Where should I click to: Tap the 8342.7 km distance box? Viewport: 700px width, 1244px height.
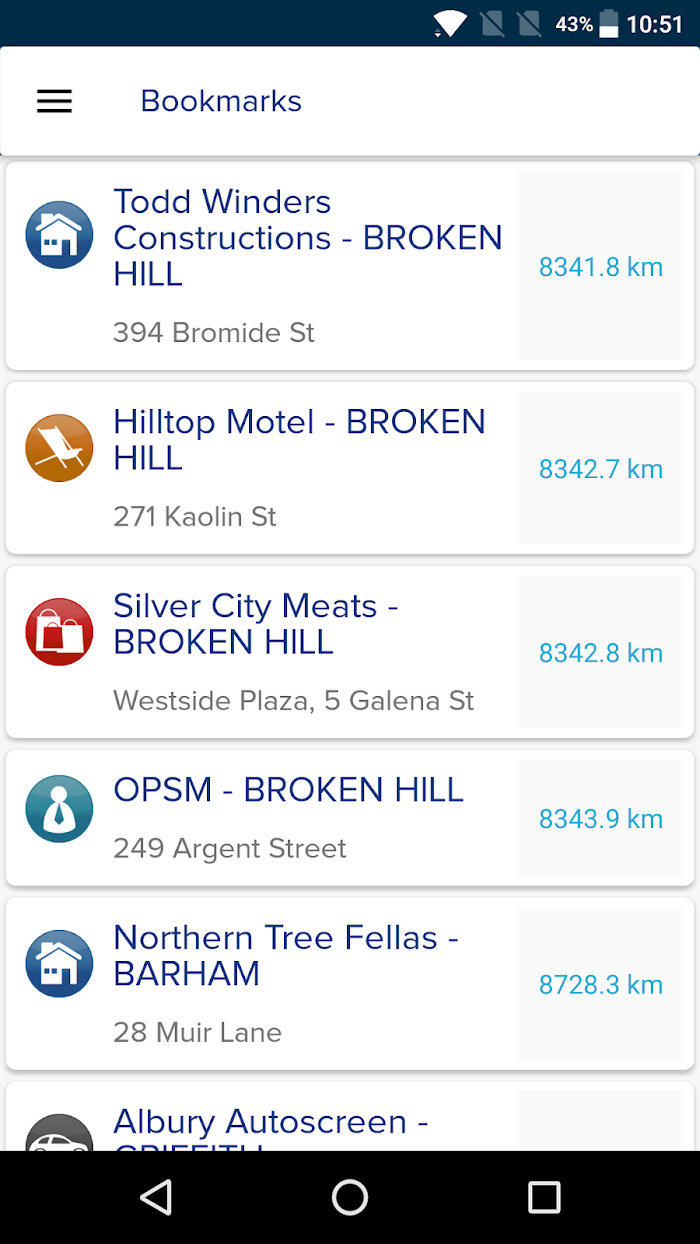601,468
